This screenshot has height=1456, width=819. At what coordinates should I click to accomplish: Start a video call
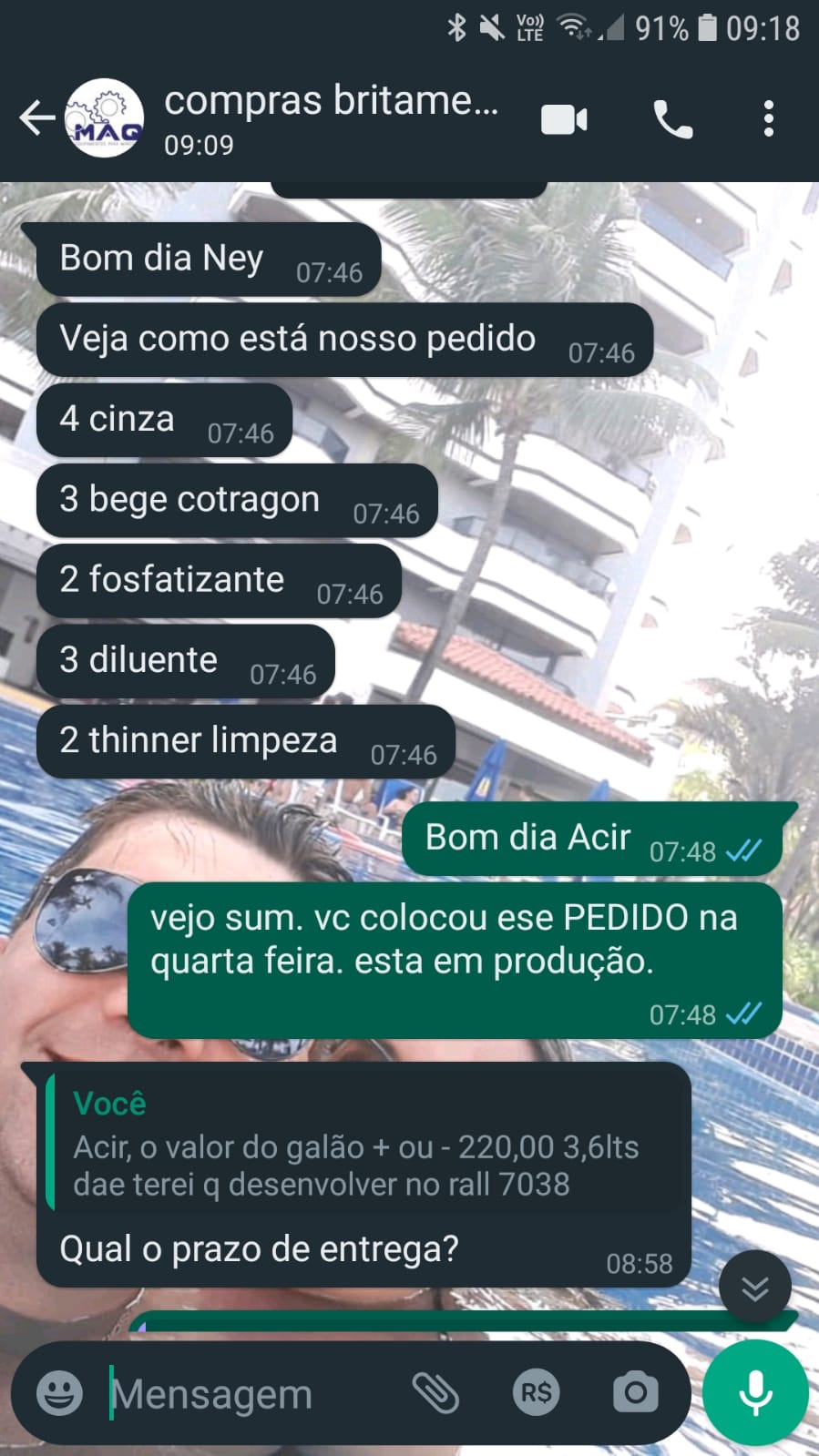point(564,119)
